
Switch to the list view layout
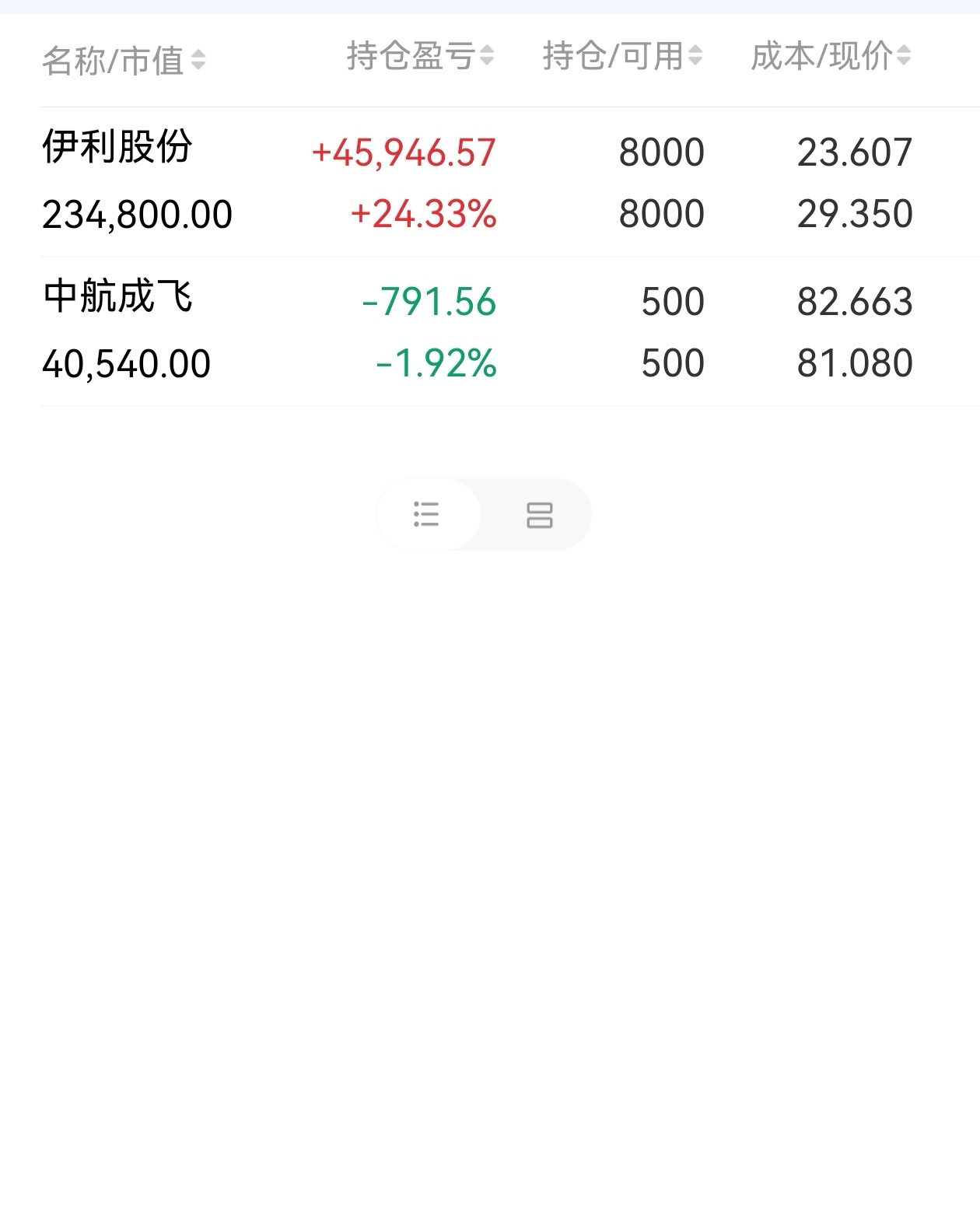(427, 515)
